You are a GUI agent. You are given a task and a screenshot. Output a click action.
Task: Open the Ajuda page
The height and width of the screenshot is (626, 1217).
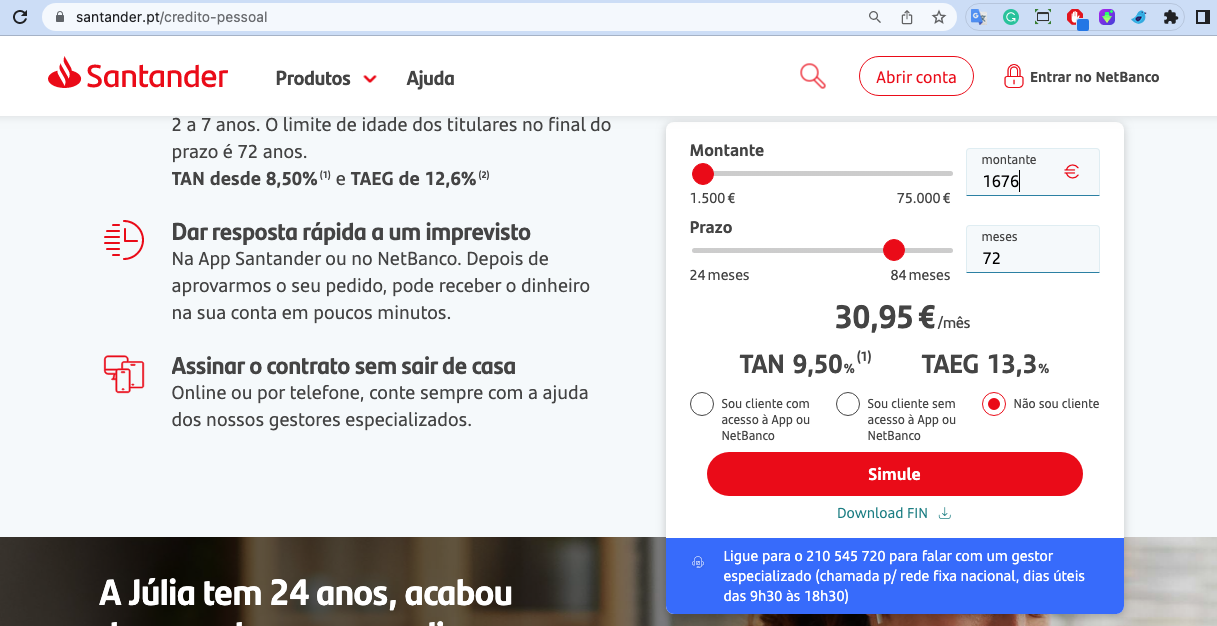[x=430, y=78]
